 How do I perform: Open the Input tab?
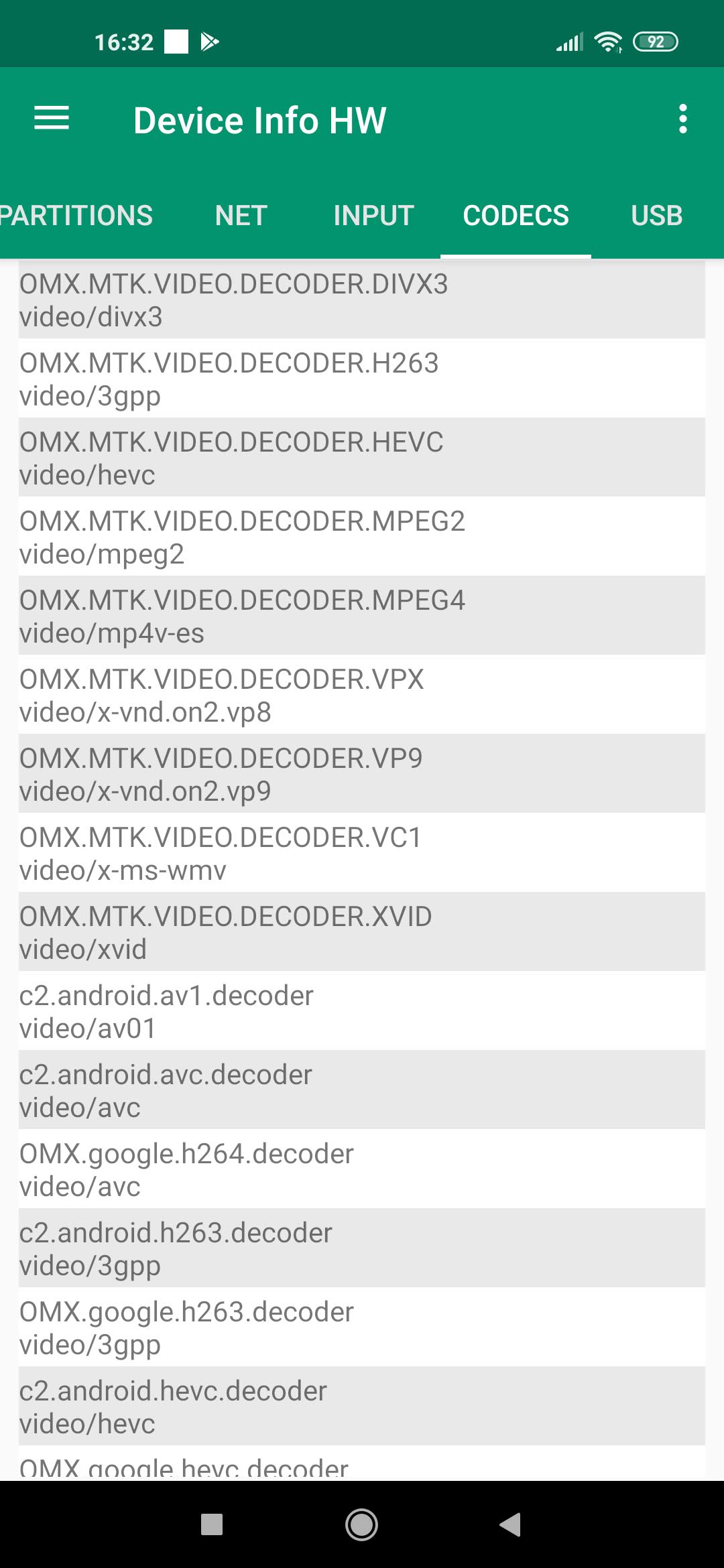pos(373,216)
